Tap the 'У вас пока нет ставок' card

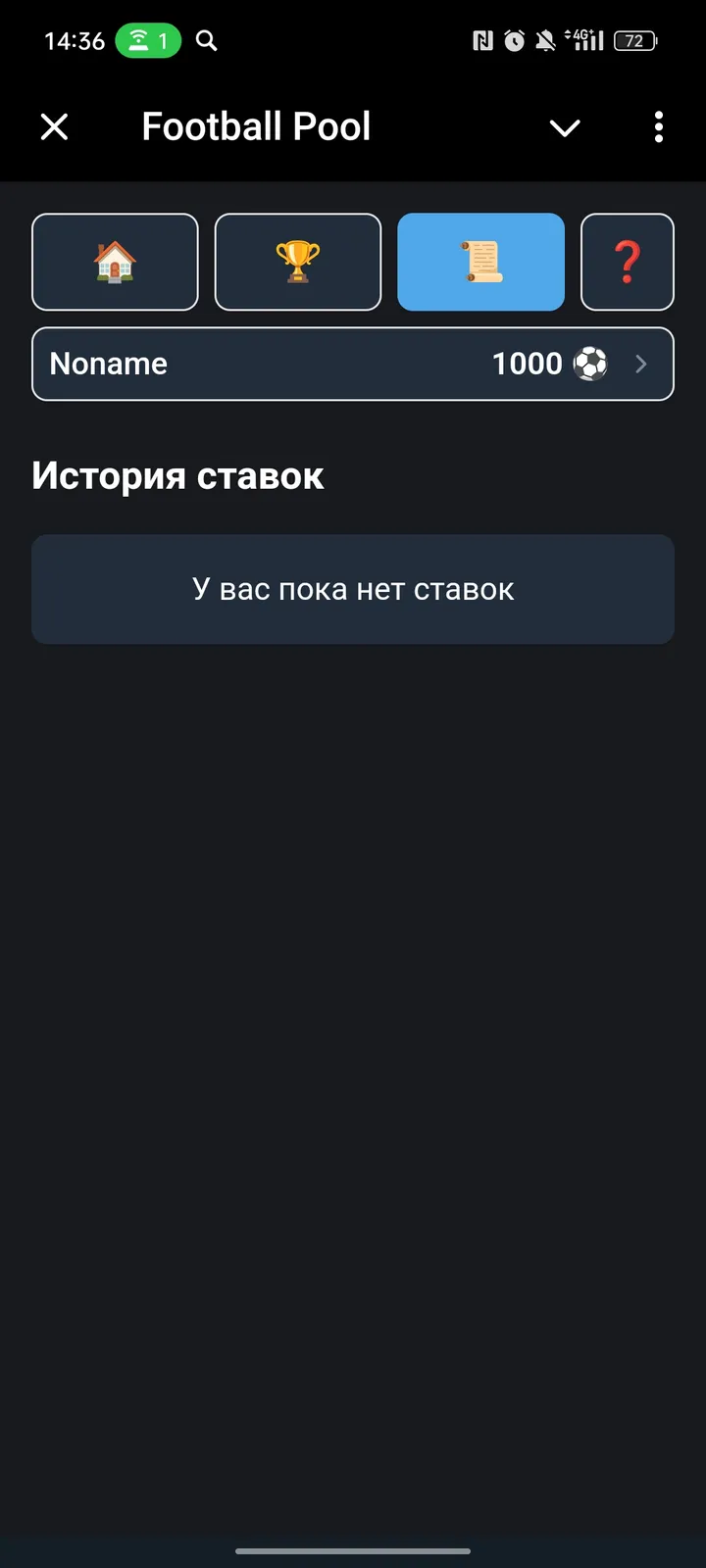(353, 589)
